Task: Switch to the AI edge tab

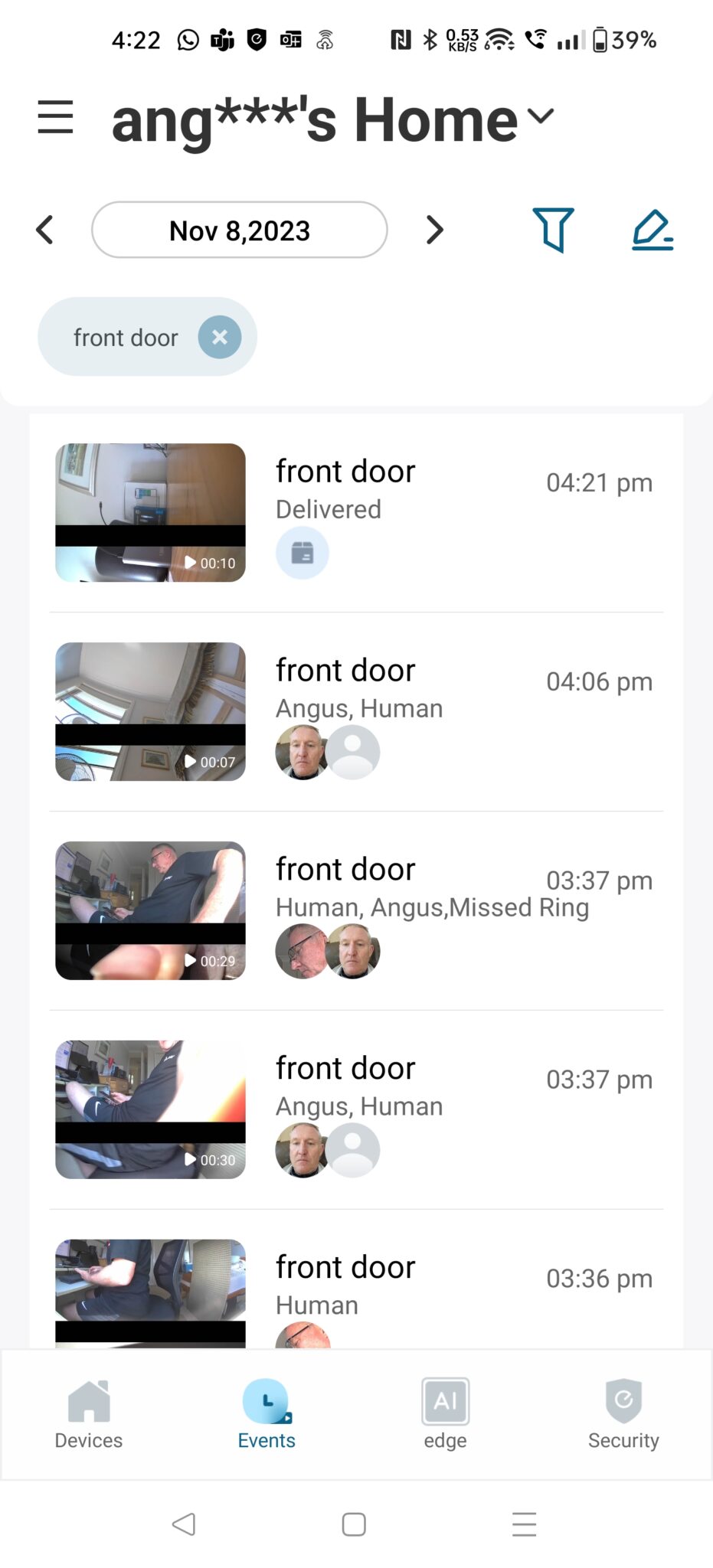Action: click(445, 1415)
